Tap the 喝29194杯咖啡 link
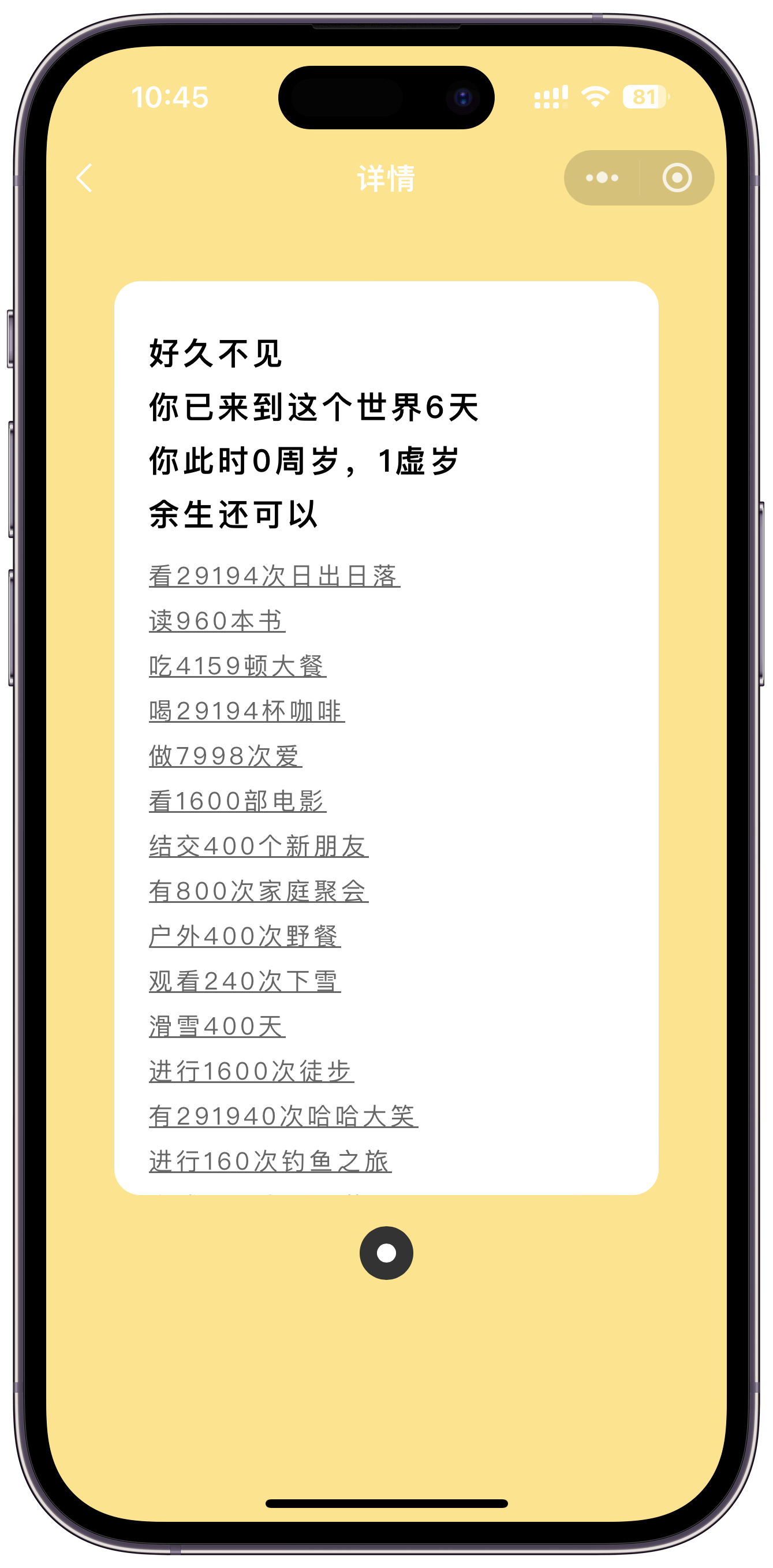Viewport: 773px width, 1568px height. (247, 711)
